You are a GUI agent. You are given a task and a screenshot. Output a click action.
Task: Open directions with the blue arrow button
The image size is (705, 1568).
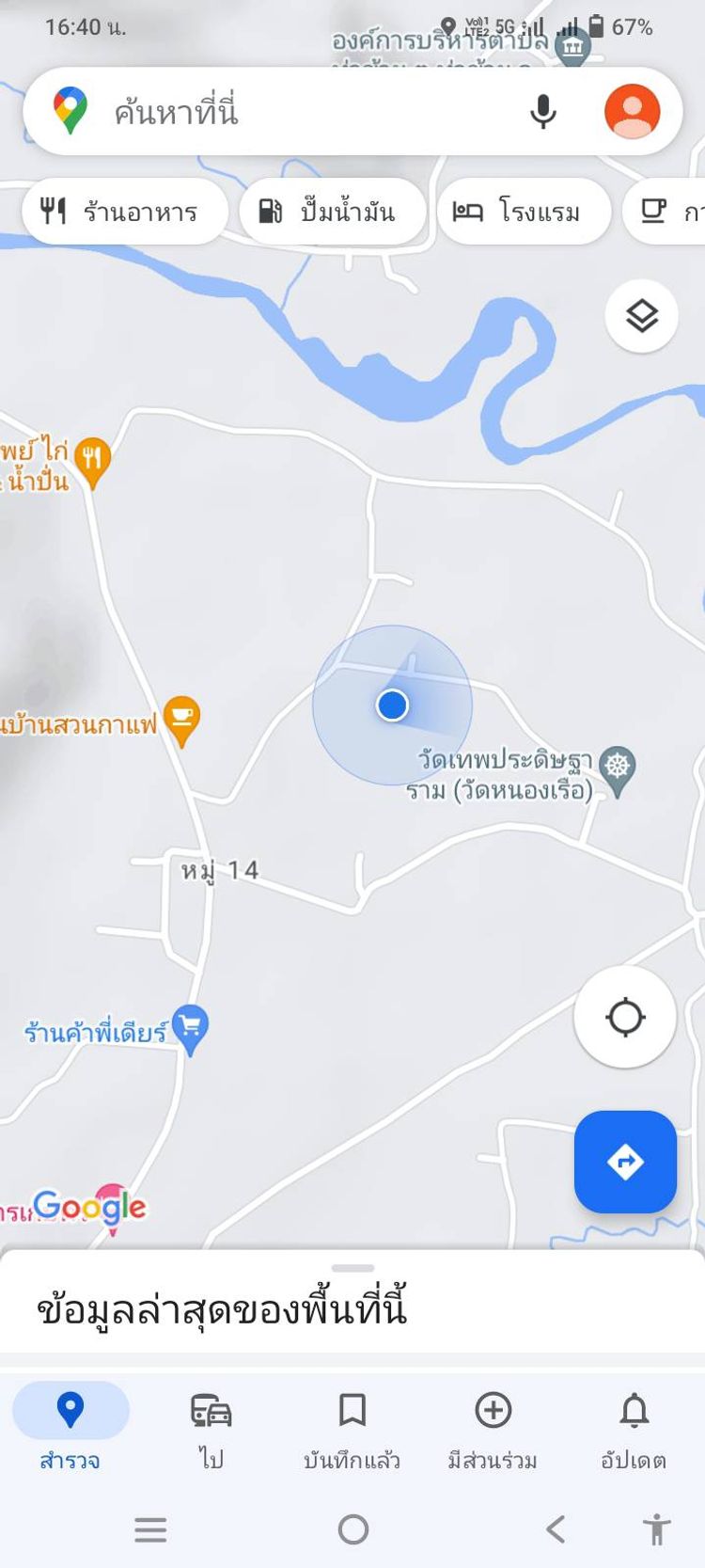click(x=625, y=1162)
